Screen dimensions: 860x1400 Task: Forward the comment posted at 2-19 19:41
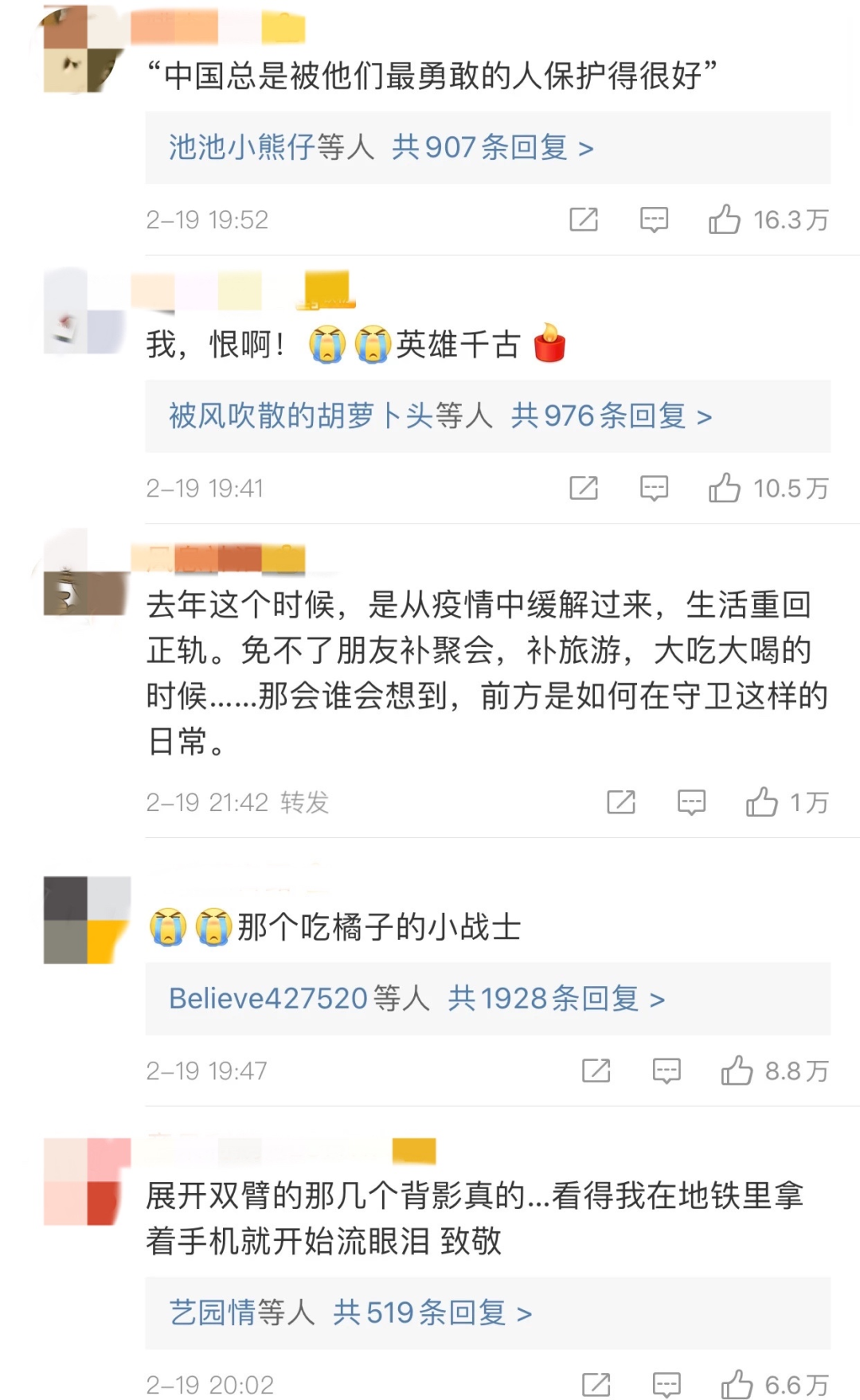pos(584,487)
